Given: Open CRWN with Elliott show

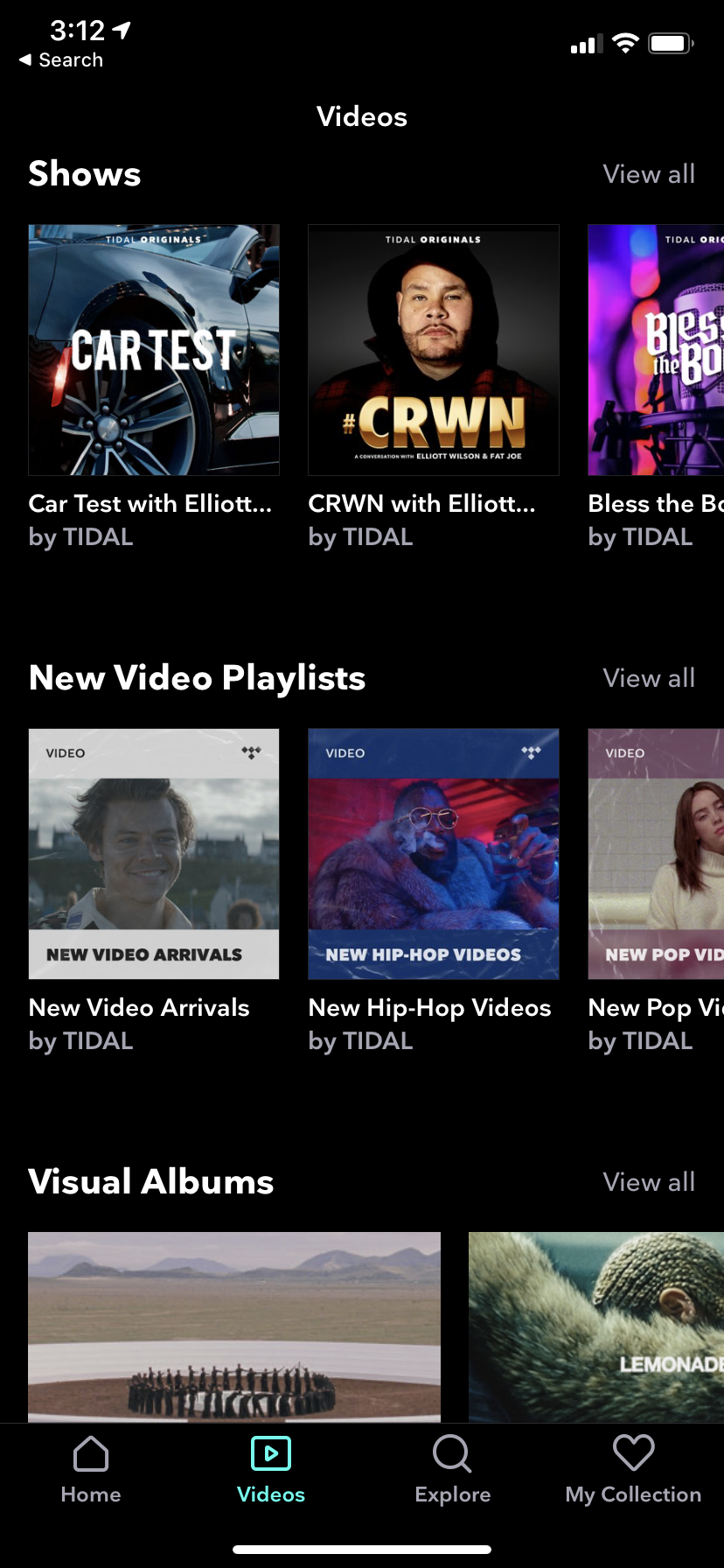Looking at the screenshot, I should 434,350.
